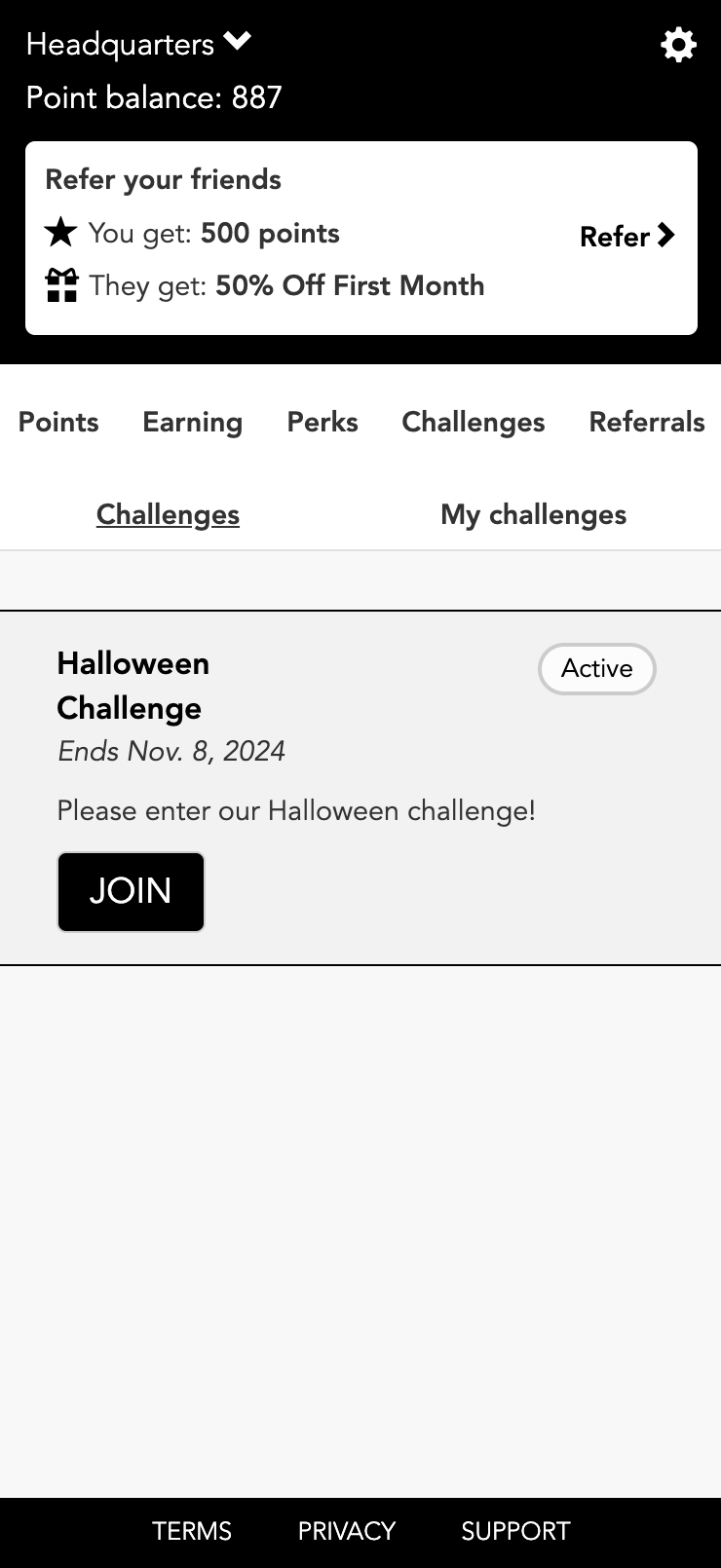
Task: Switch to My challenges
Action: (x=533, y=514)
